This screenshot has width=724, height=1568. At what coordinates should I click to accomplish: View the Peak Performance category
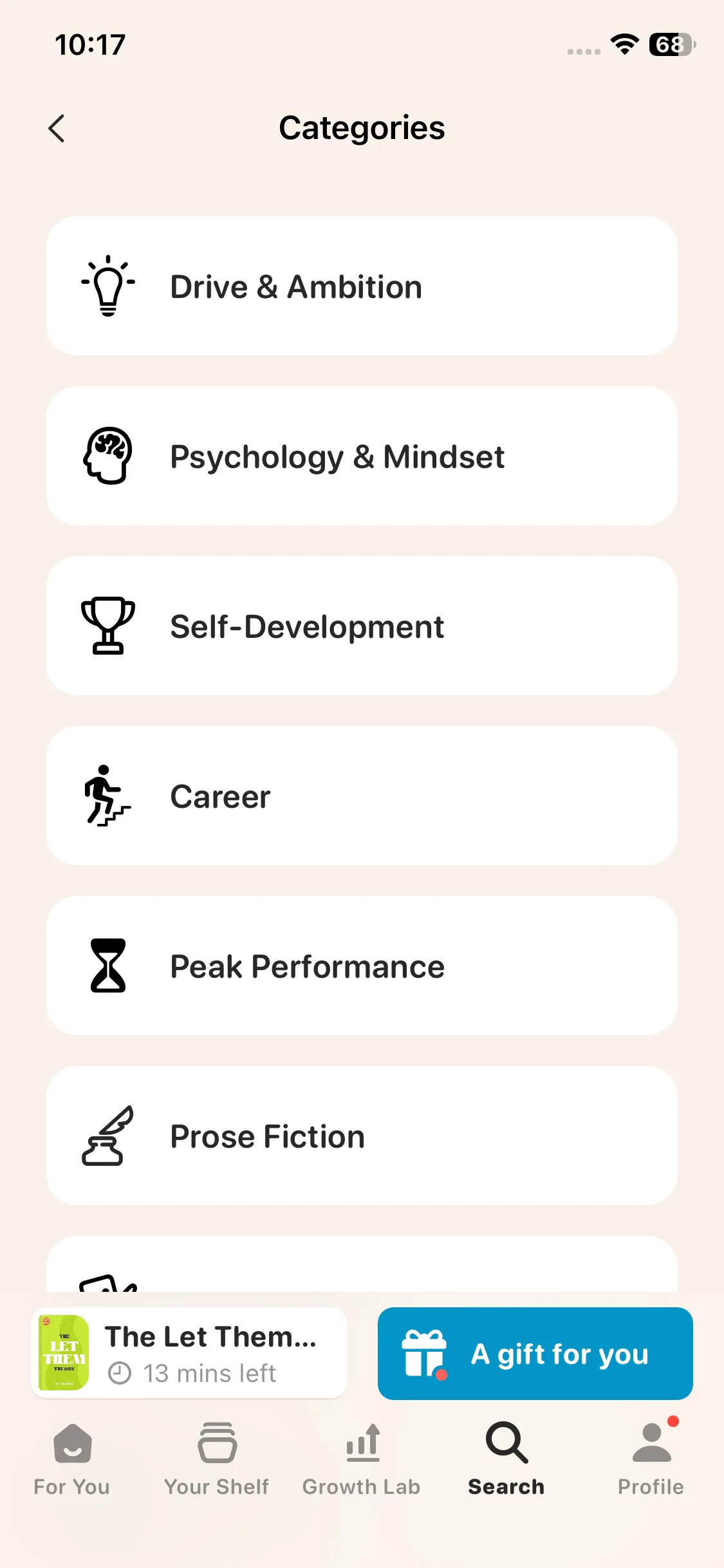point(362,966)
